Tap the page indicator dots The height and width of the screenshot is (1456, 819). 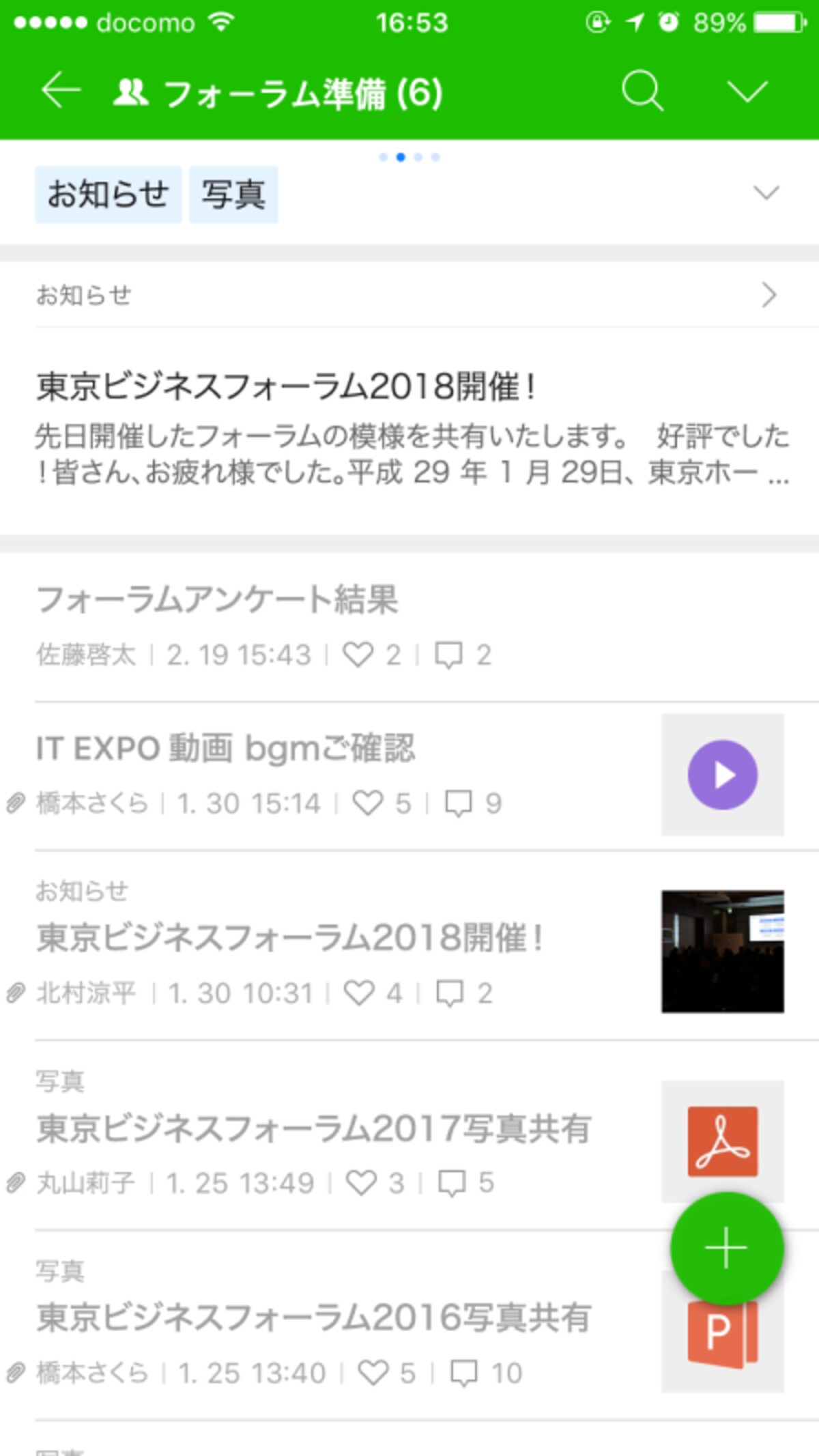click(409, 157)
